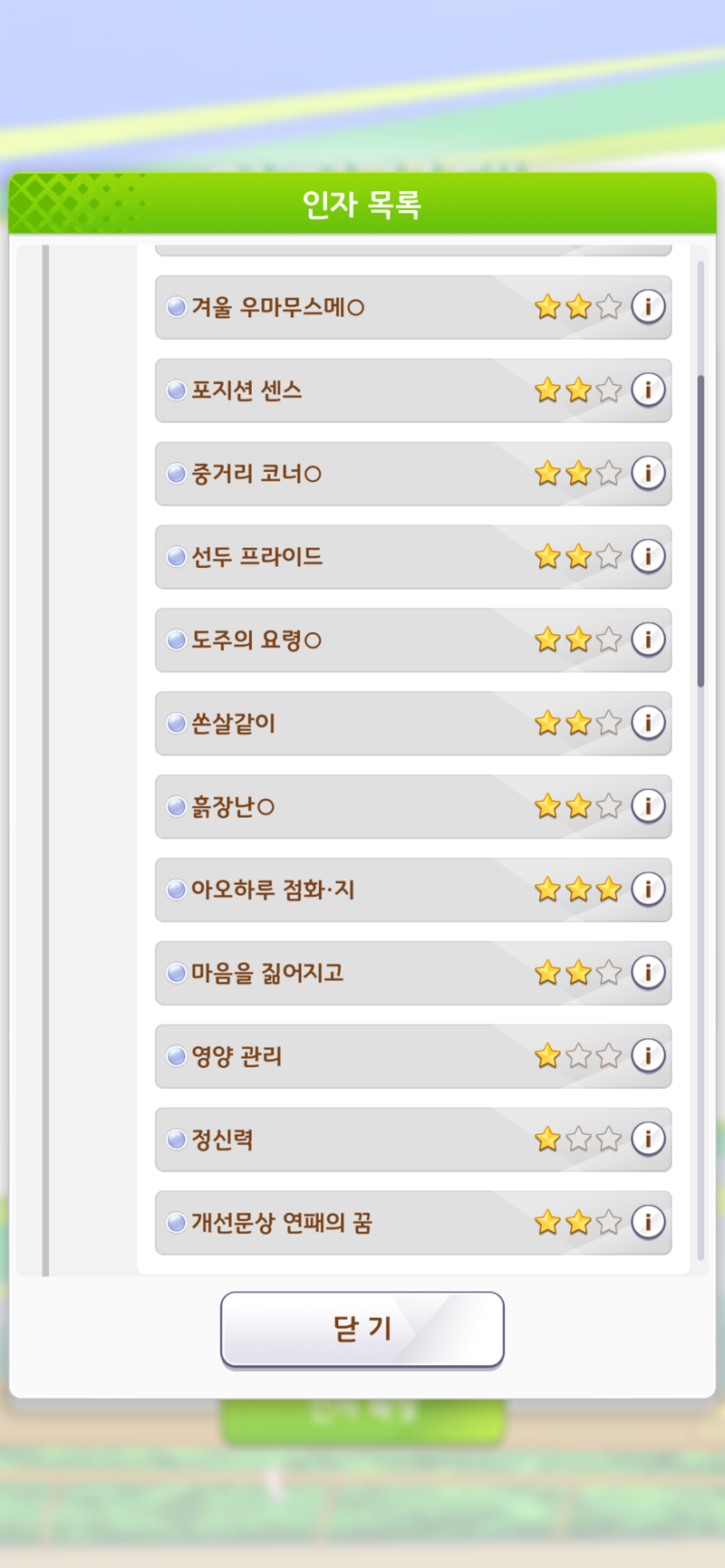Viewport: 725px width, 1568px height.
Task: Open info for 도주의 요령○
Action: coord(648,640)
